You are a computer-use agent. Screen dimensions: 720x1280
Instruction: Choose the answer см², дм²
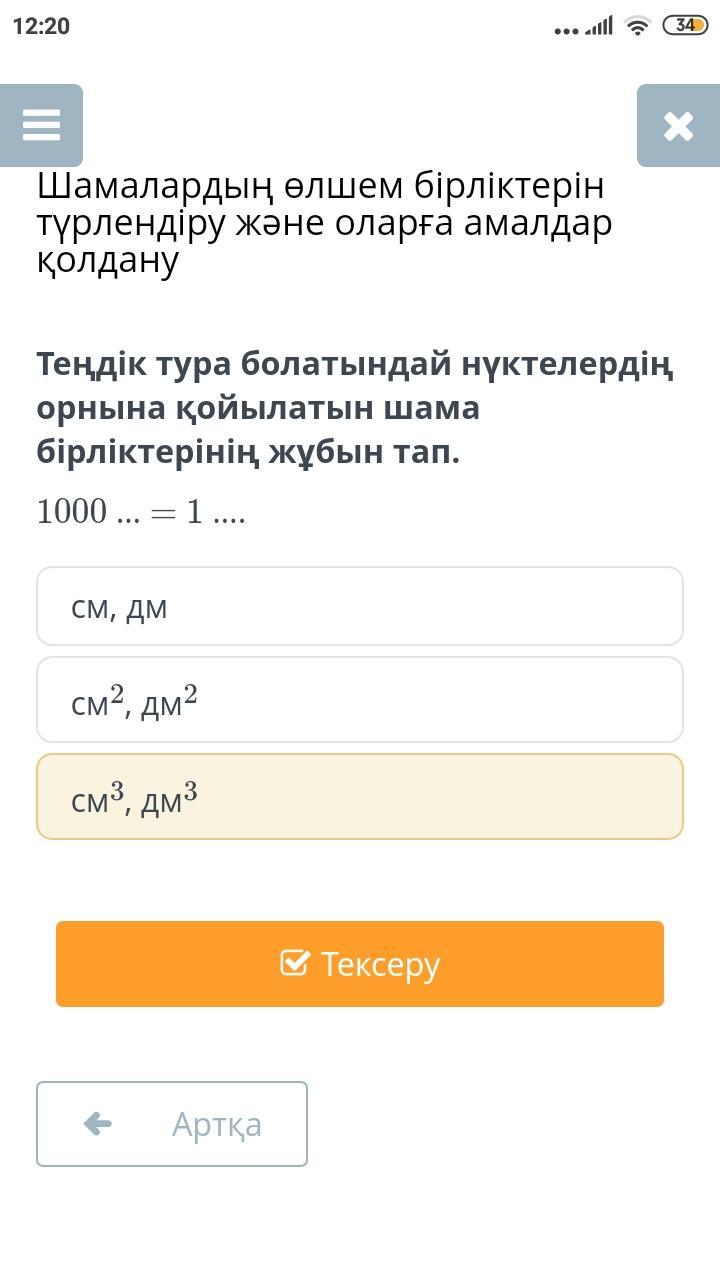point(360,700)
